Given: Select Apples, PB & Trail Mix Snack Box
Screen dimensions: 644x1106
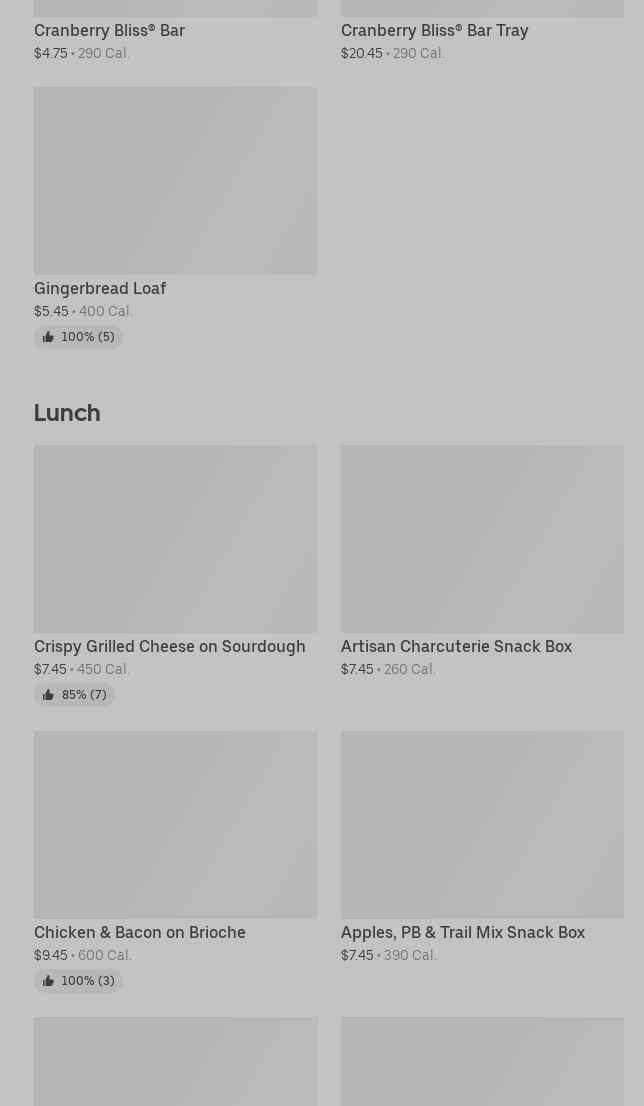Looking at the screenshot, I should 481,825.
